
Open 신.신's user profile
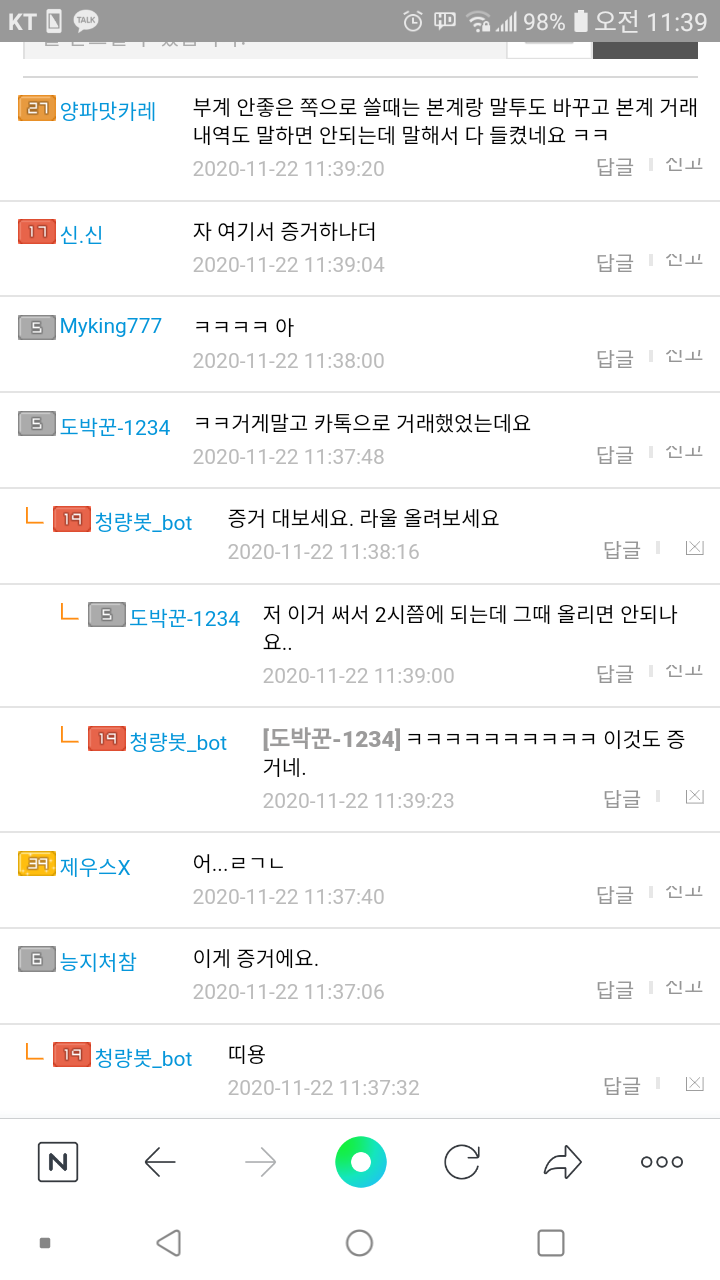point(81,235)
